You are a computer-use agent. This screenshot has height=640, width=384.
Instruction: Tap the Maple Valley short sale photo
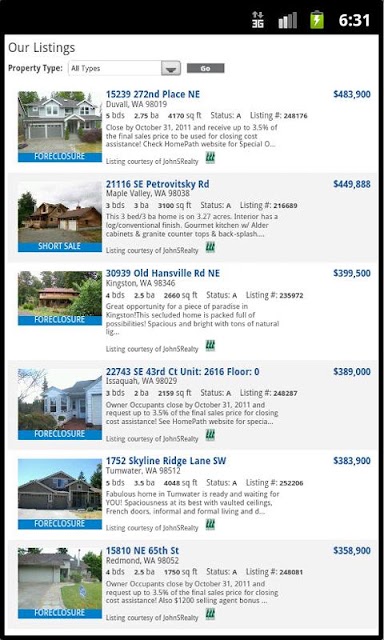coord(60,216)
